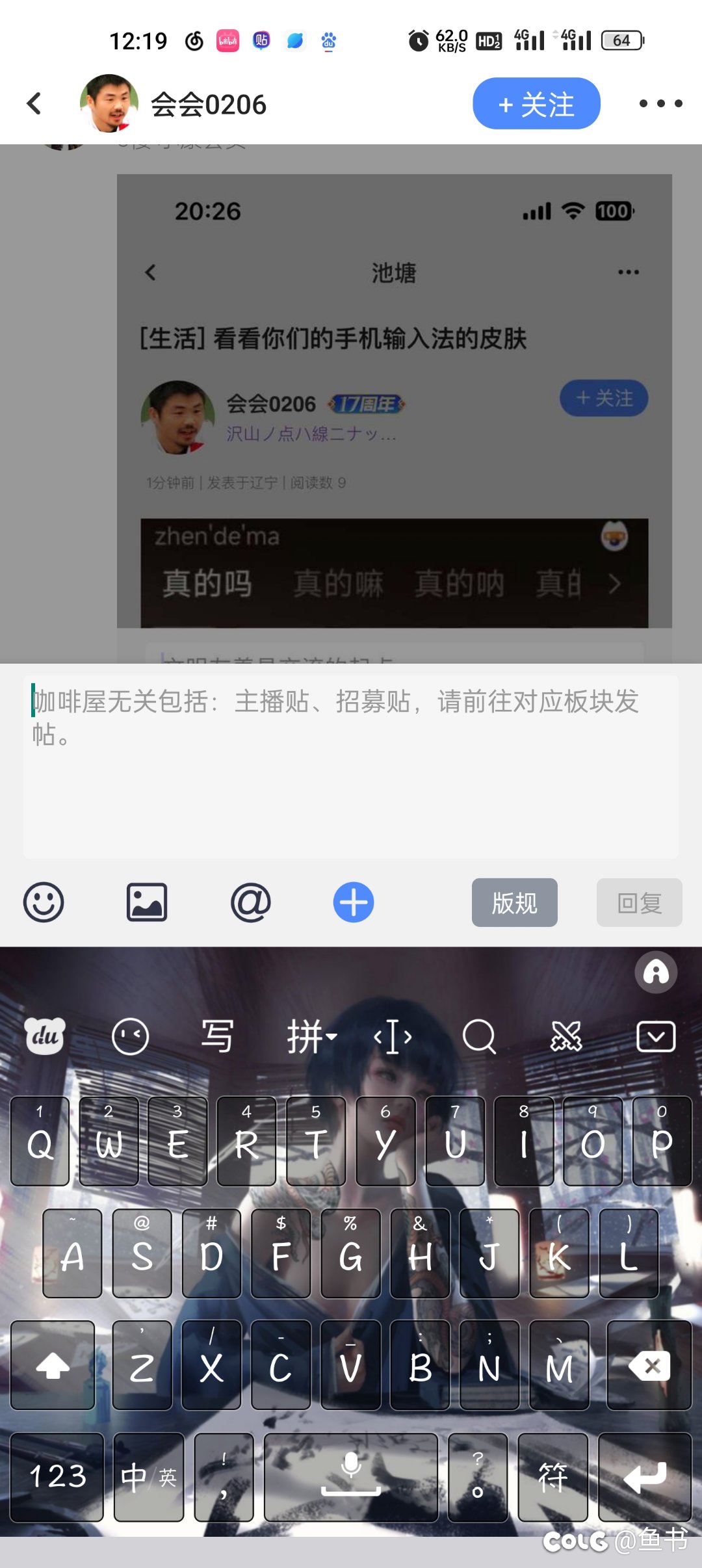The image size is (702, 1568).
Task: View forum rules via 版规 button
Action: coord(515,902)
